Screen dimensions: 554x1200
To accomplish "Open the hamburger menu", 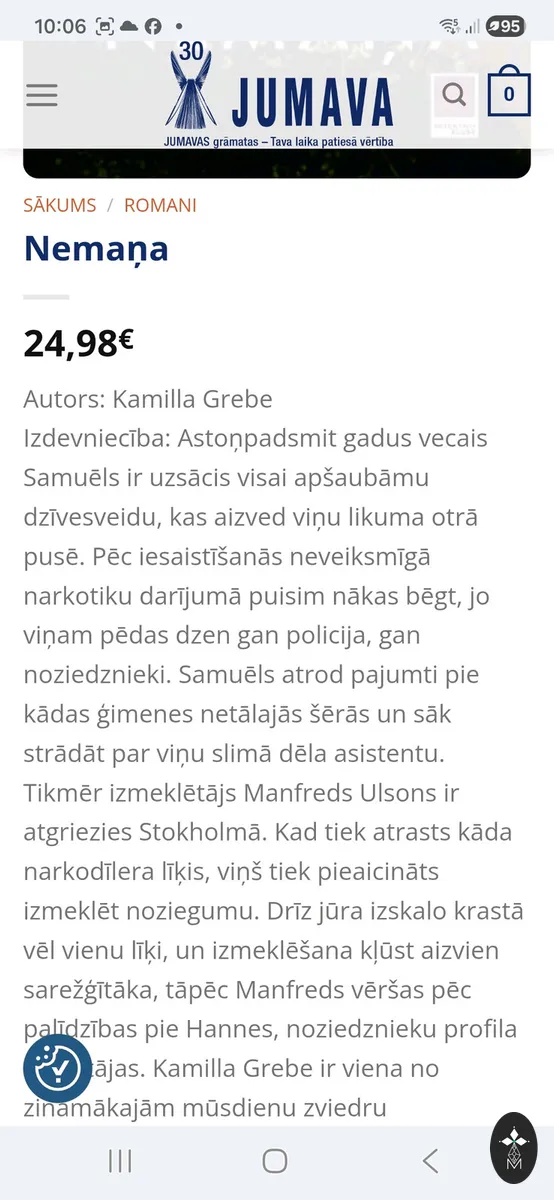I will (x=42, y=95).
